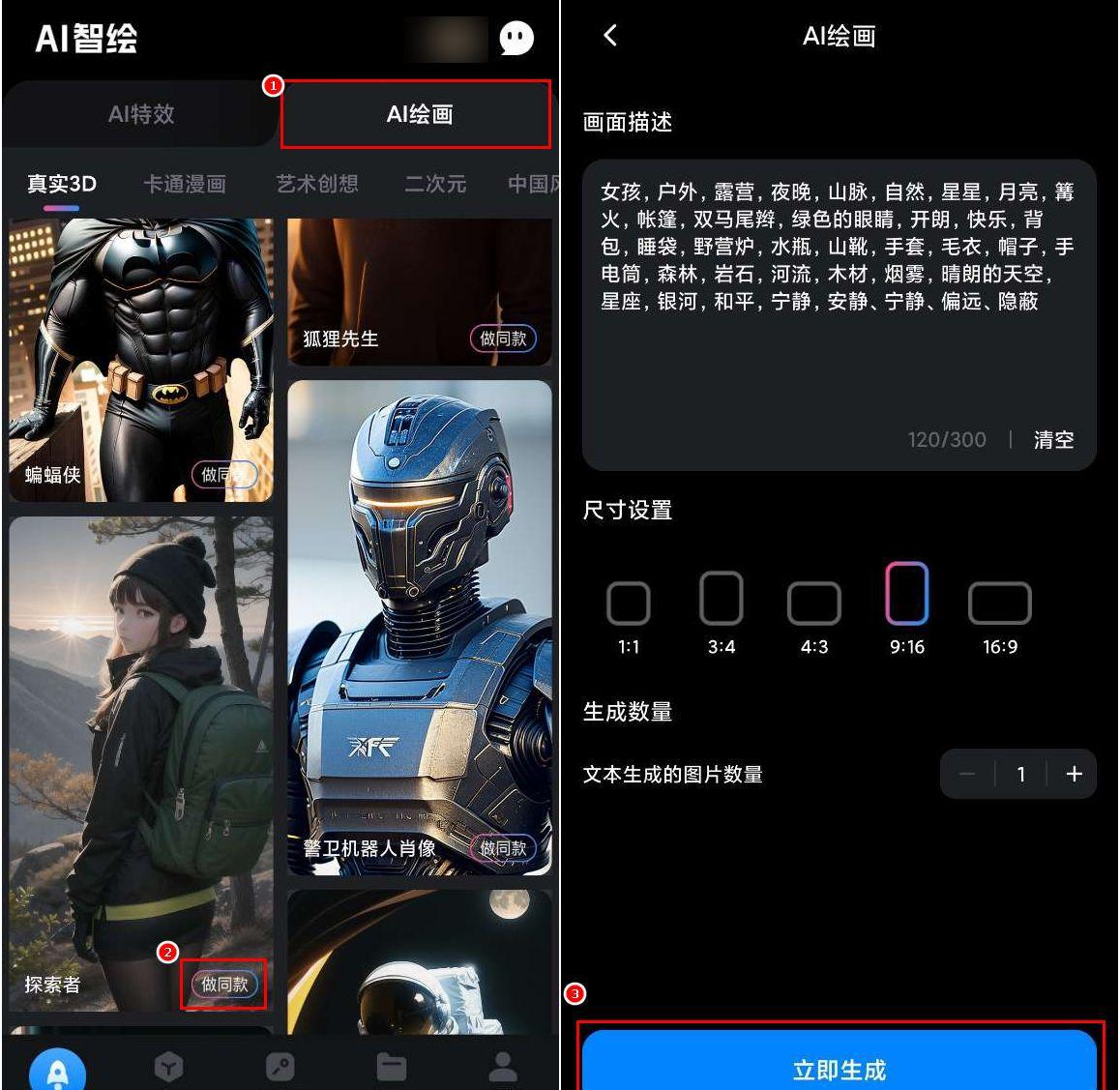Tap 做同款 on the 狐狸先生 card
Viewport: 1120px width, 1090px height.
(x=503, y=339)
